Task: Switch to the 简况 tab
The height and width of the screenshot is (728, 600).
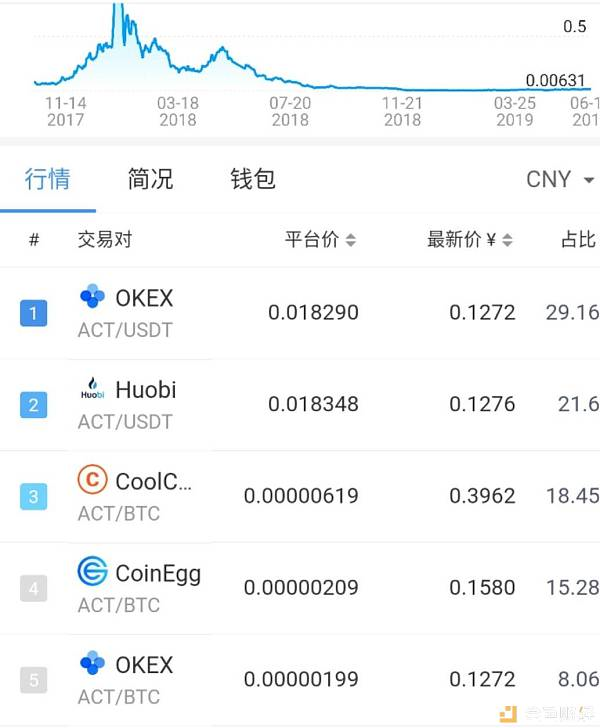Action: [151, 180]
